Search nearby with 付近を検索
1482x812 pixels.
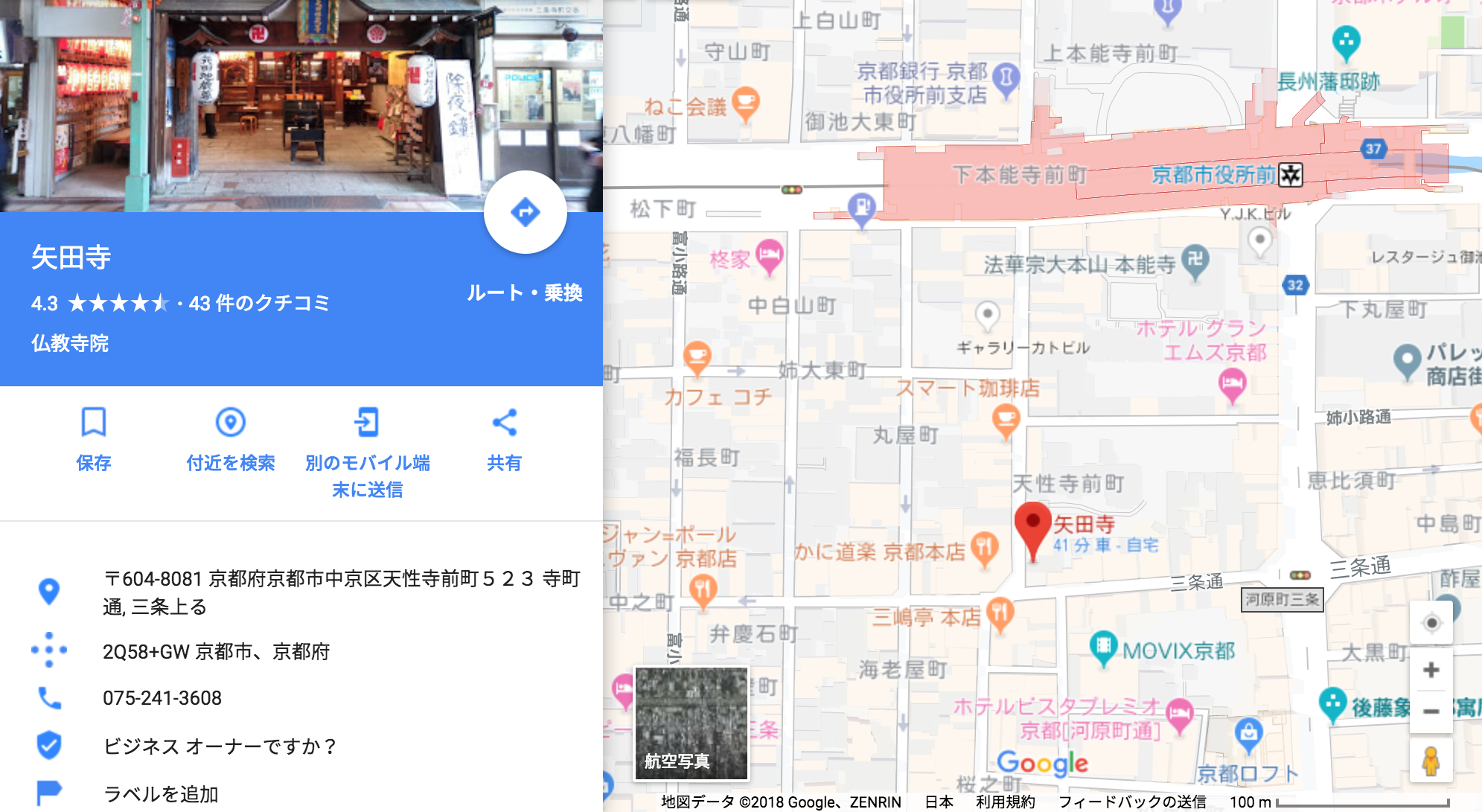[x=231, y=439]
